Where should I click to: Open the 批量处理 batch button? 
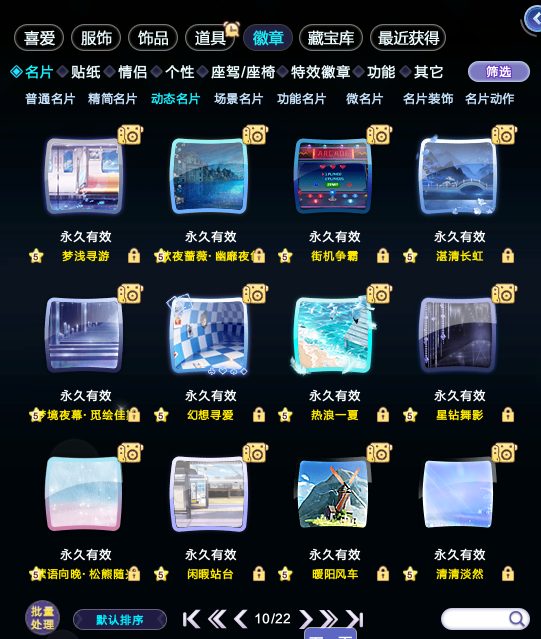coord(42,618)
